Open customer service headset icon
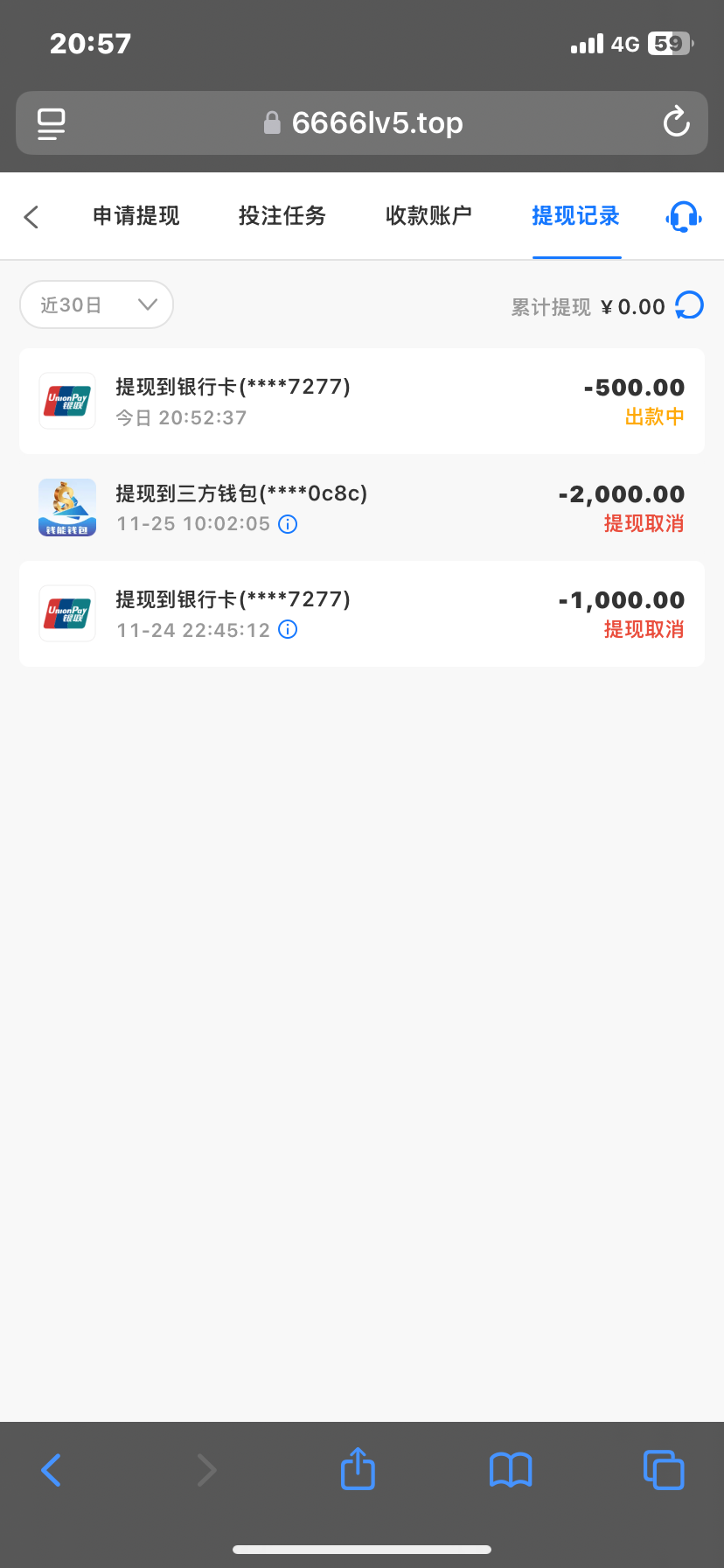 point(683,217)
